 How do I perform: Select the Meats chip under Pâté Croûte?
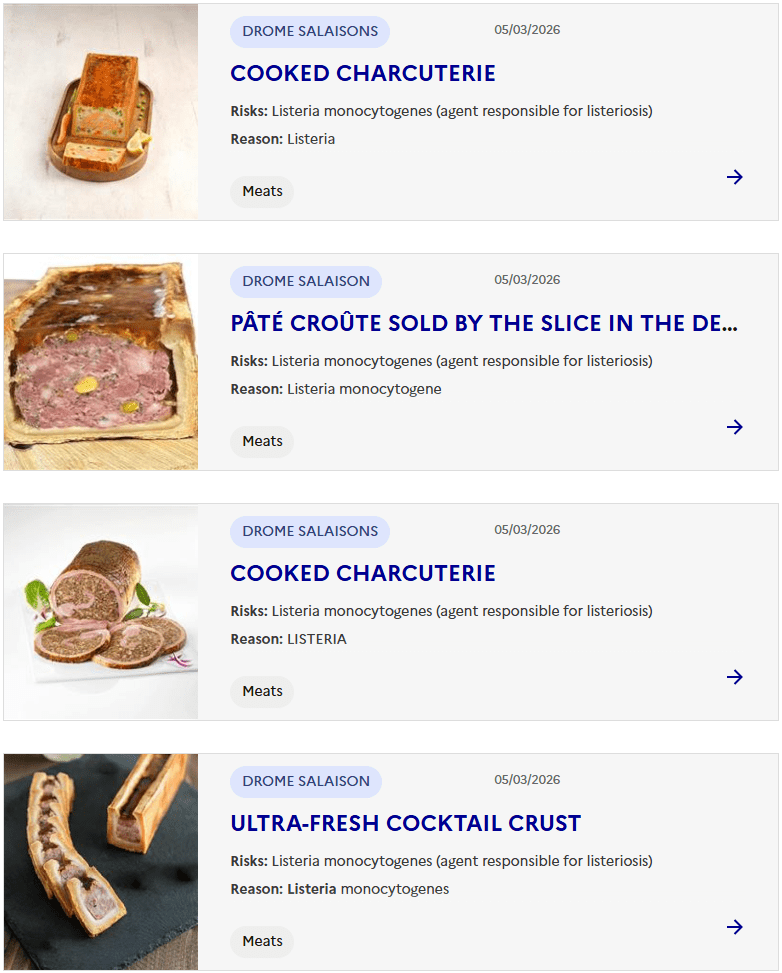click(x=262, y=441)
